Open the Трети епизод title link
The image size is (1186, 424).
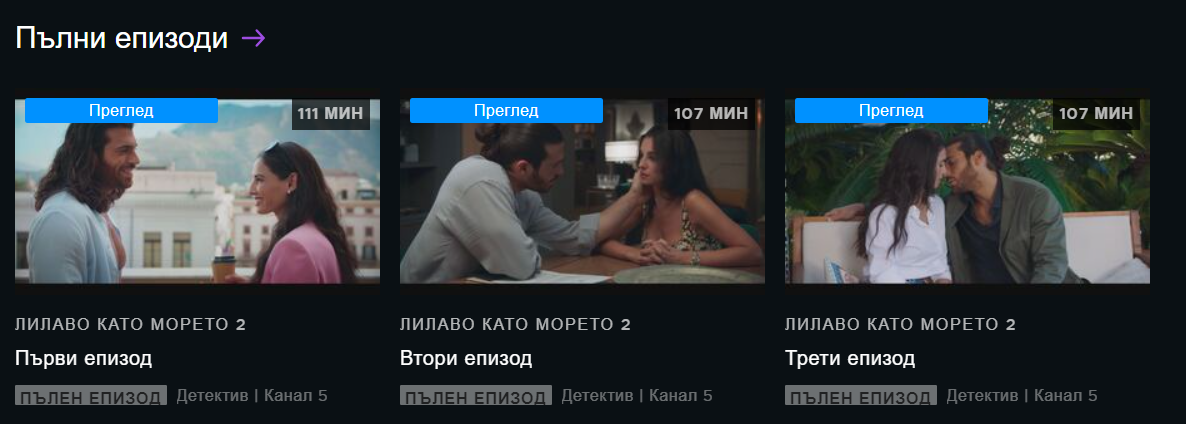(x=850, y=358)
